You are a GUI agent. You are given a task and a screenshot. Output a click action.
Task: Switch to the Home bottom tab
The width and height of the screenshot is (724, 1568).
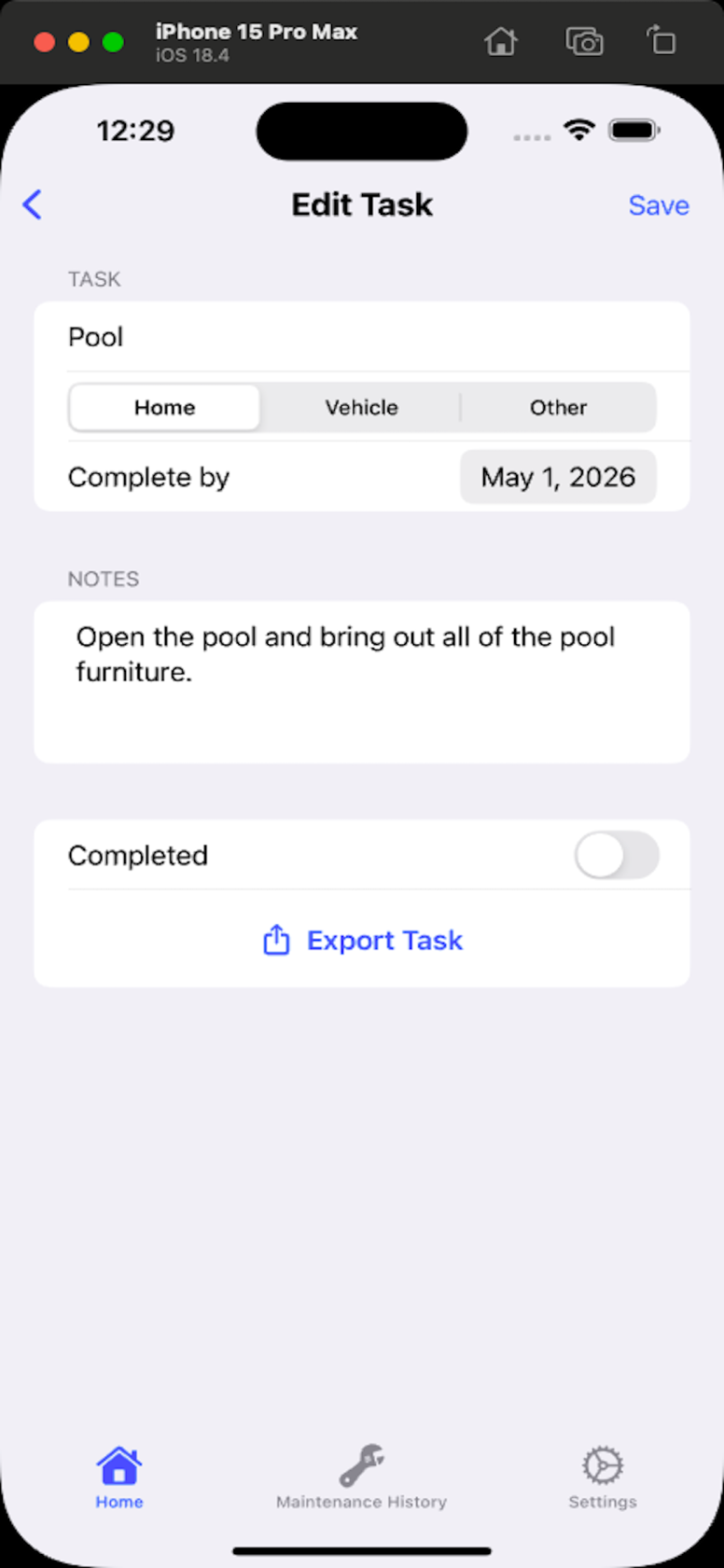pyautogui.click(x=119, y=1477)
